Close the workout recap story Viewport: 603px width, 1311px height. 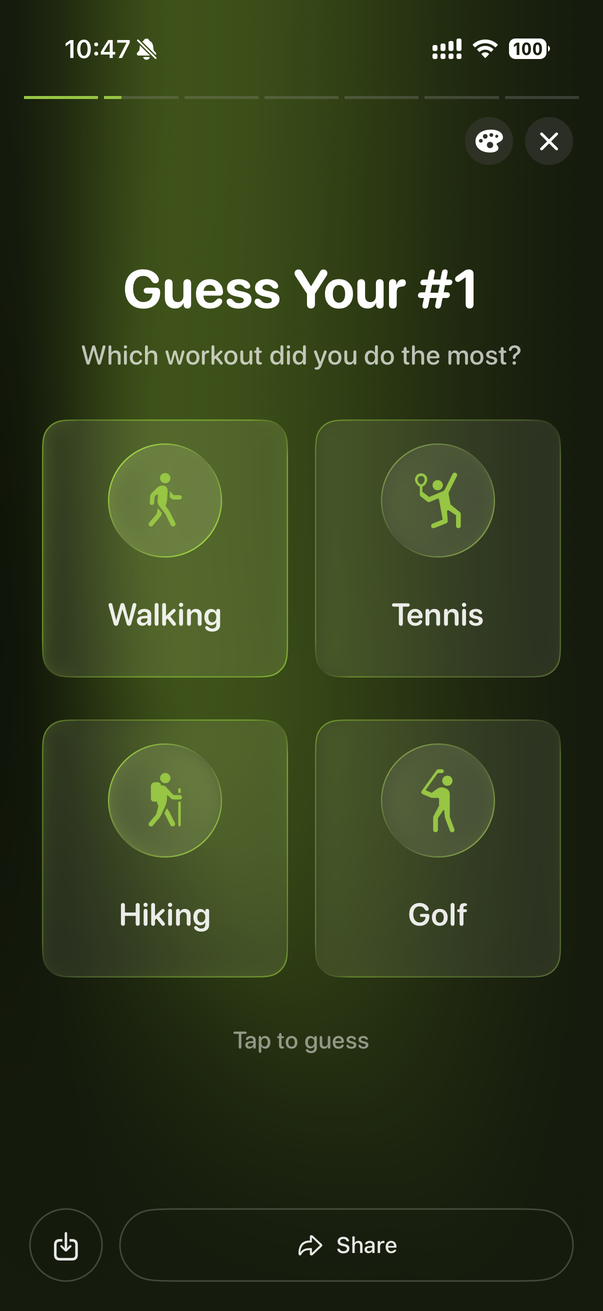[x=549, y=141]
